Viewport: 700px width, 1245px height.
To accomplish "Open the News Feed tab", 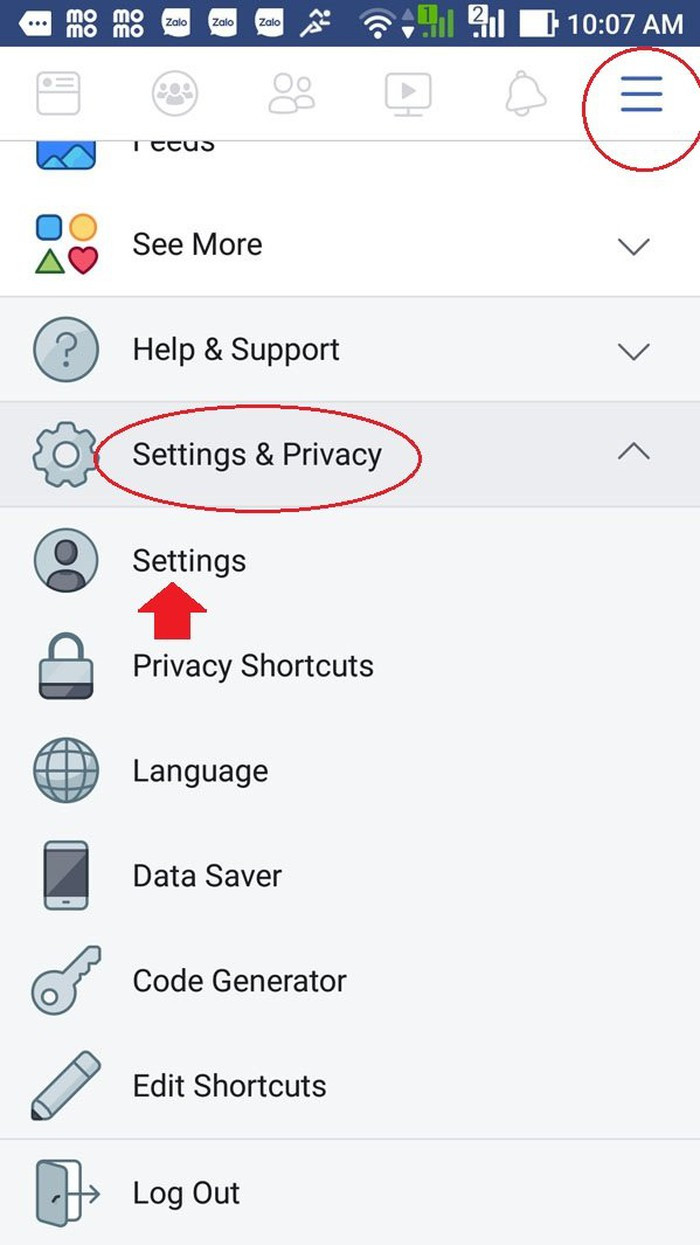I will pos(58,94).
